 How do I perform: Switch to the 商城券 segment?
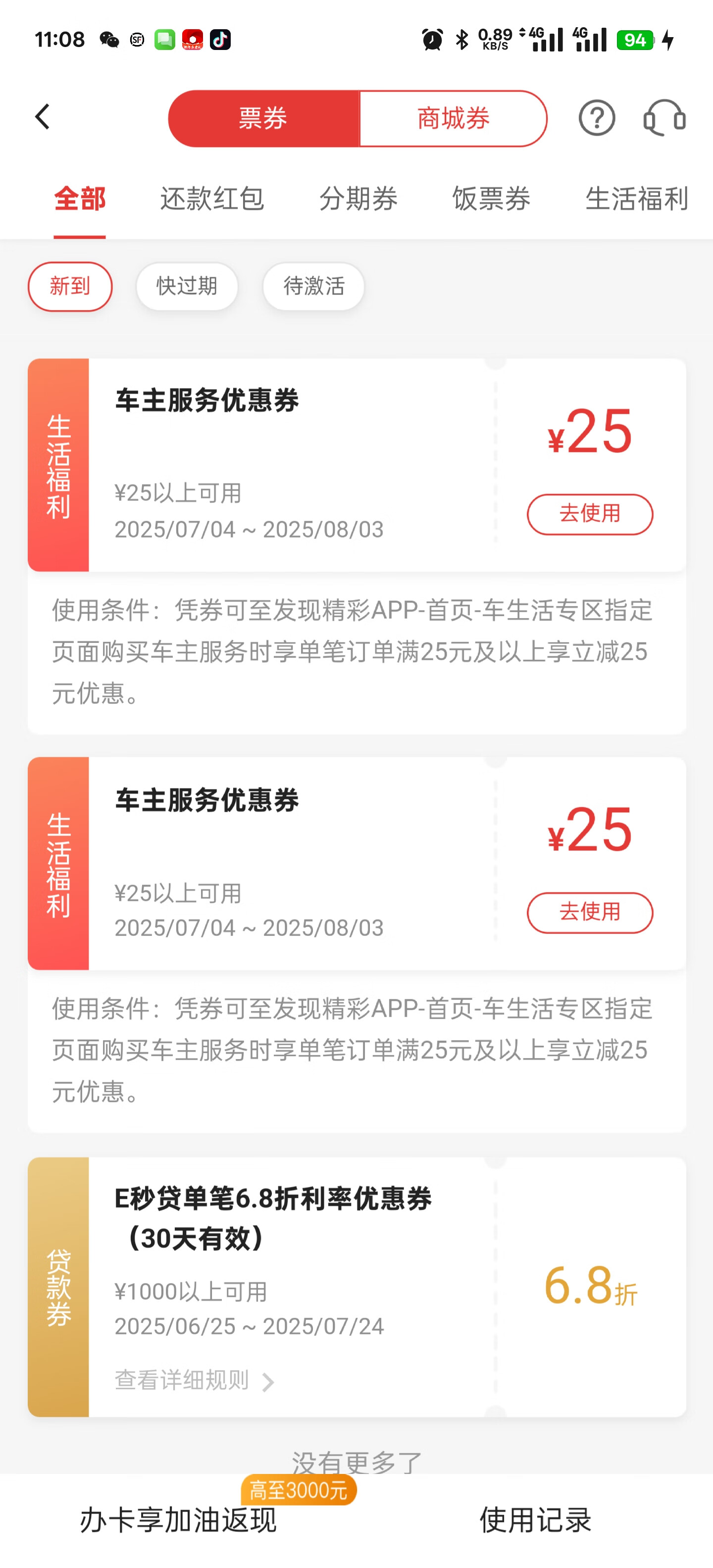pos(453,119)
